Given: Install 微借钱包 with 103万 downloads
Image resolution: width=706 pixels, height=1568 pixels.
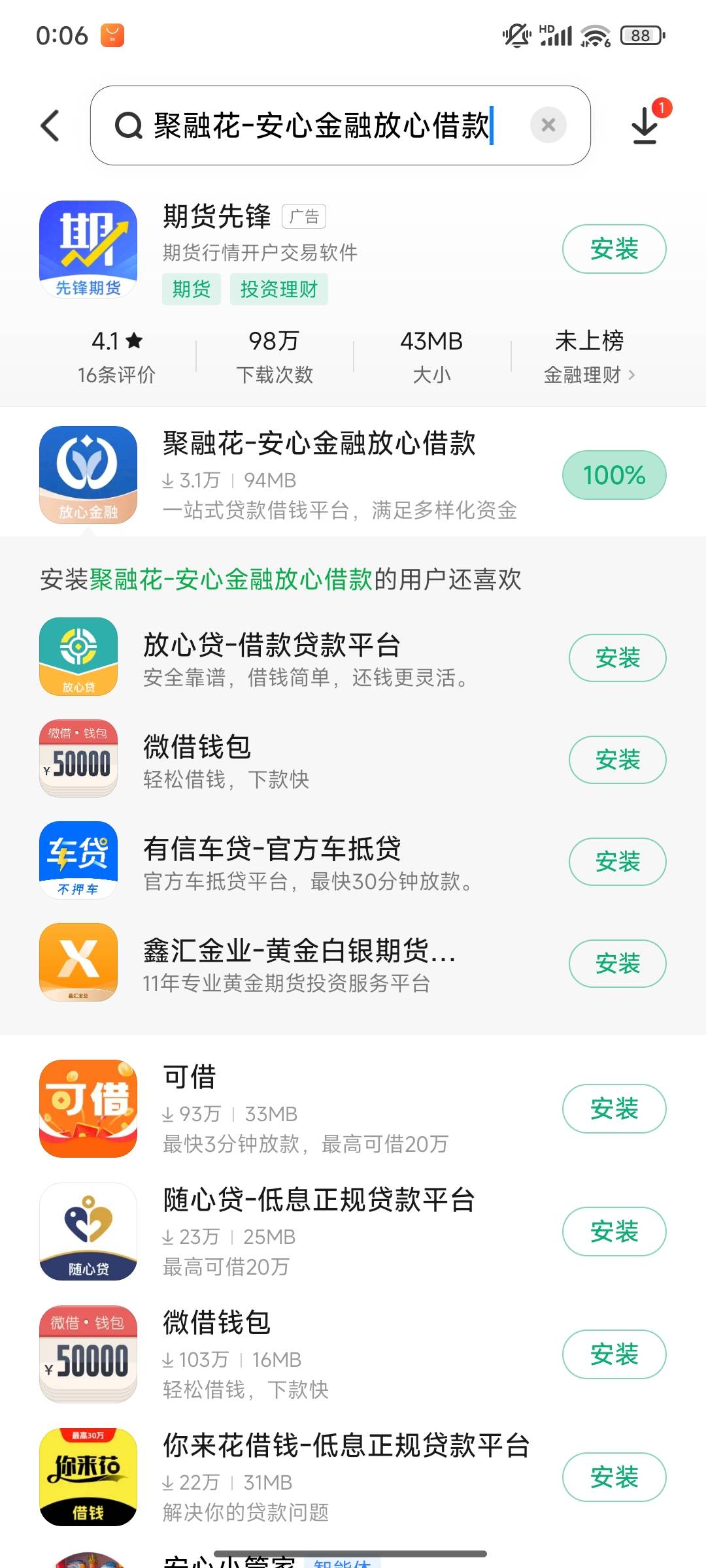Looking at the screenshot, I should click(614, 1354).
